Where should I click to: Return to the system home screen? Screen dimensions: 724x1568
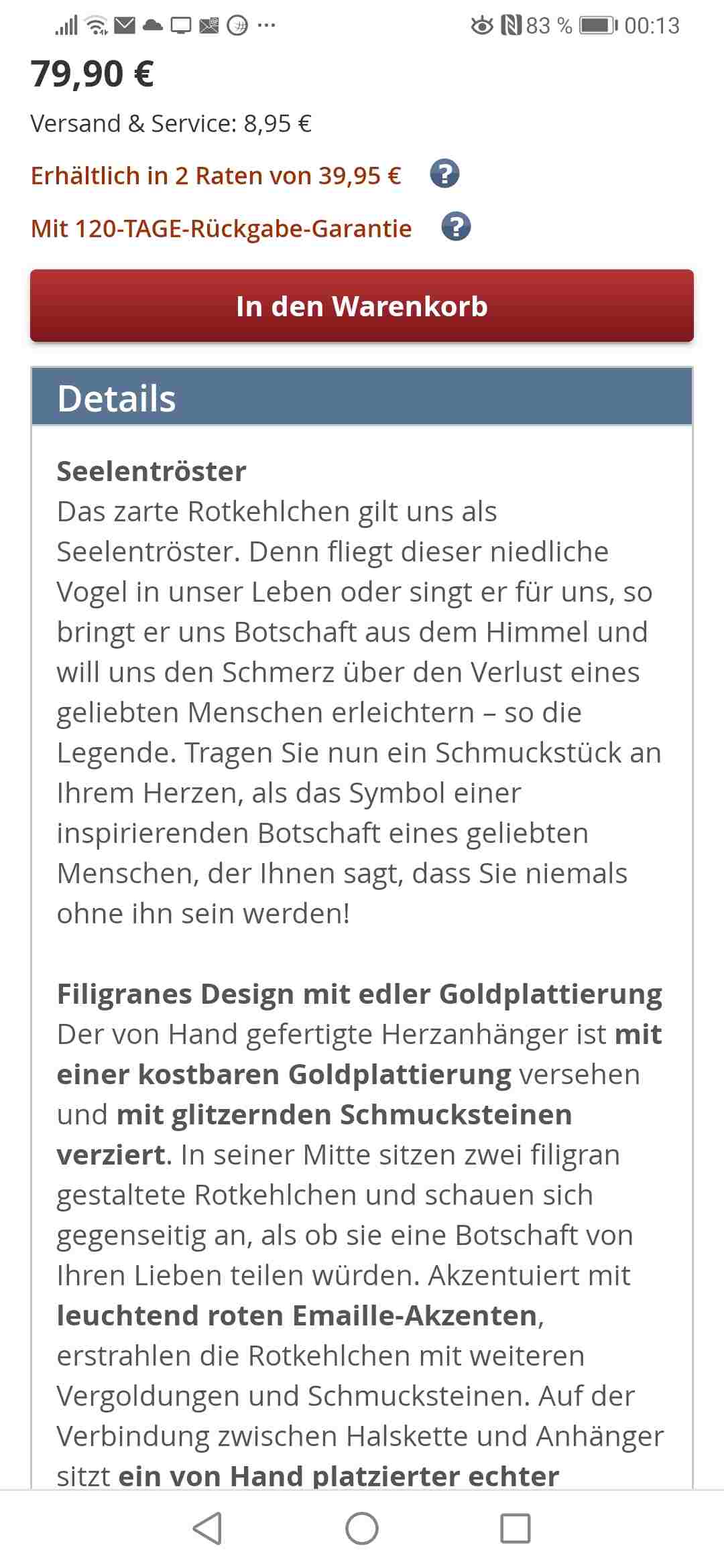tap(361, 1528)
